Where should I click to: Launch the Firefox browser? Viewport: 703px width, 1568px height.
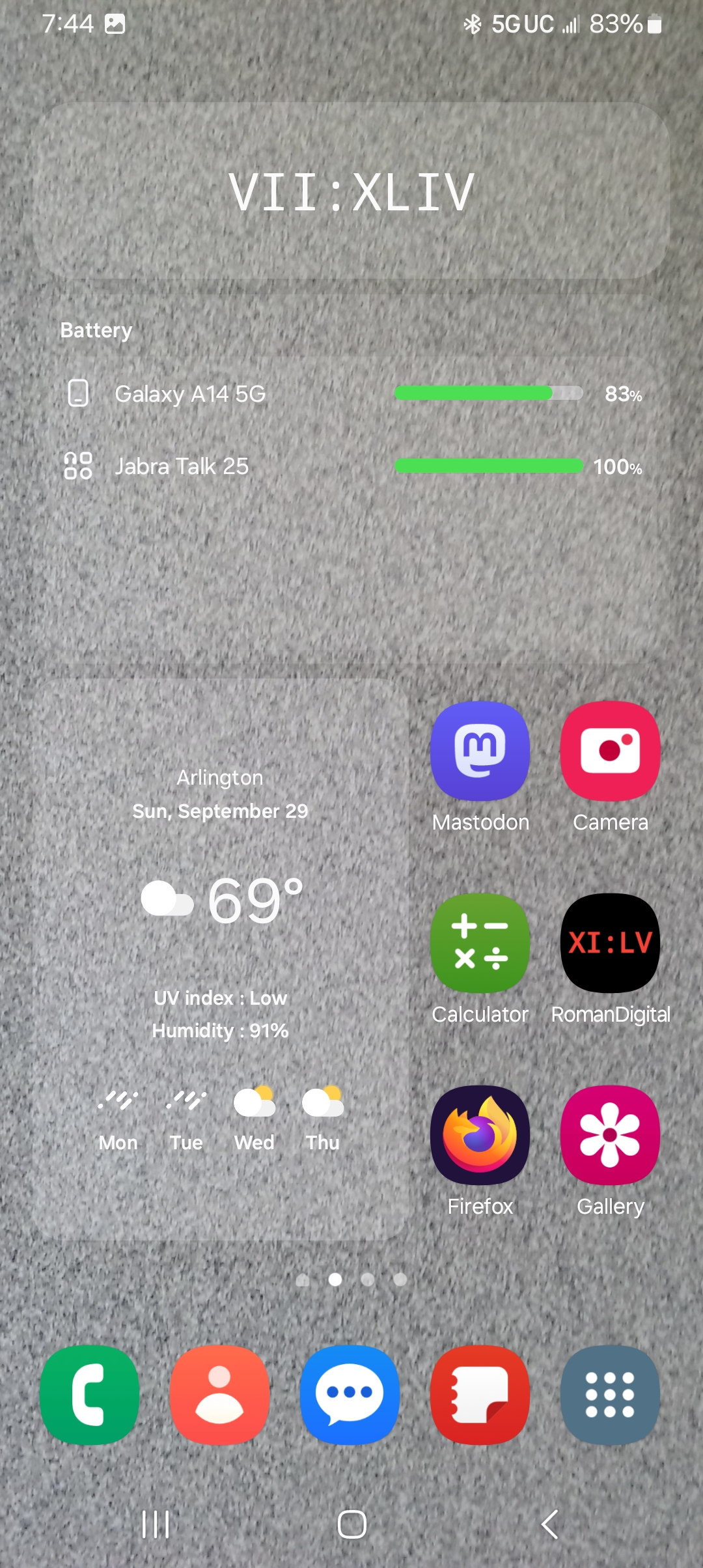480,1135
